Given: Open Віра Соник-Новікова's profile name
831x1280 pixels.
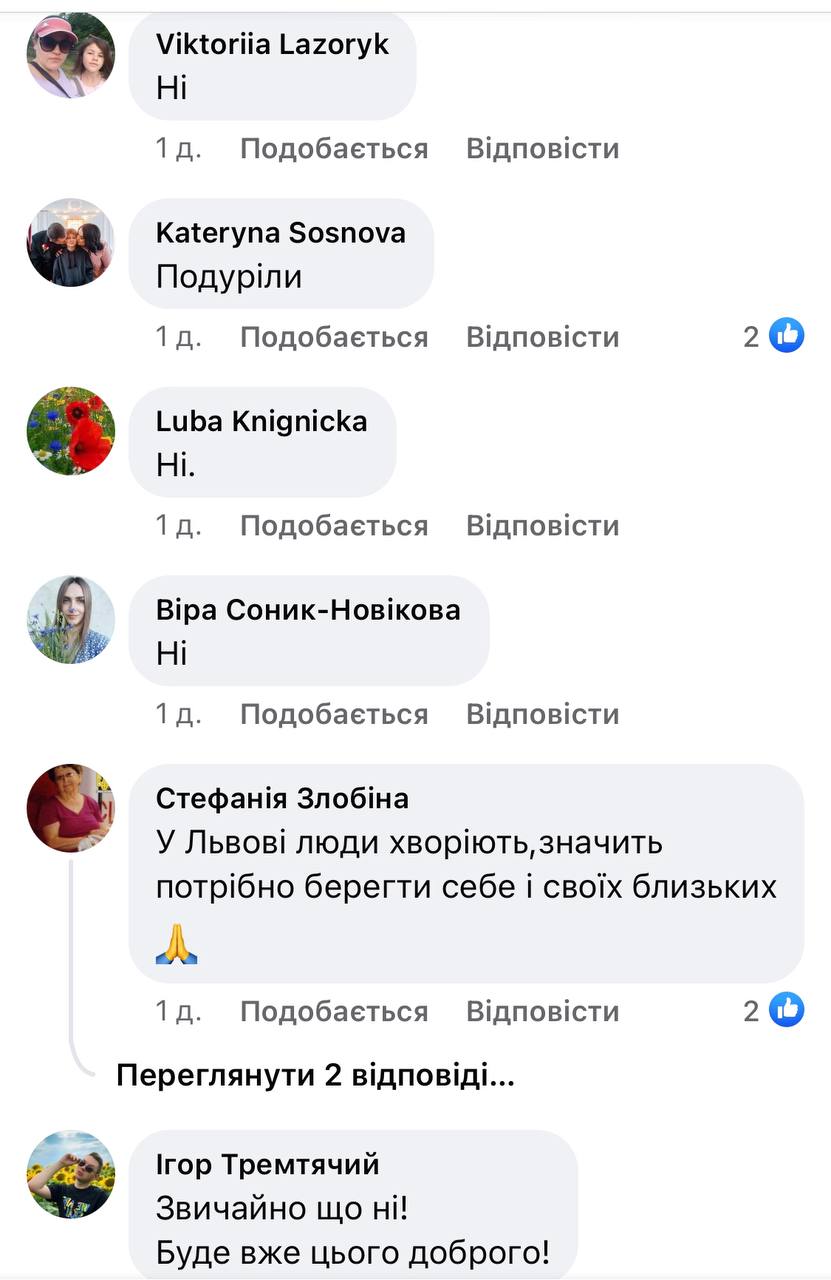Looking at the screenshot, I should tap(308, 610).
